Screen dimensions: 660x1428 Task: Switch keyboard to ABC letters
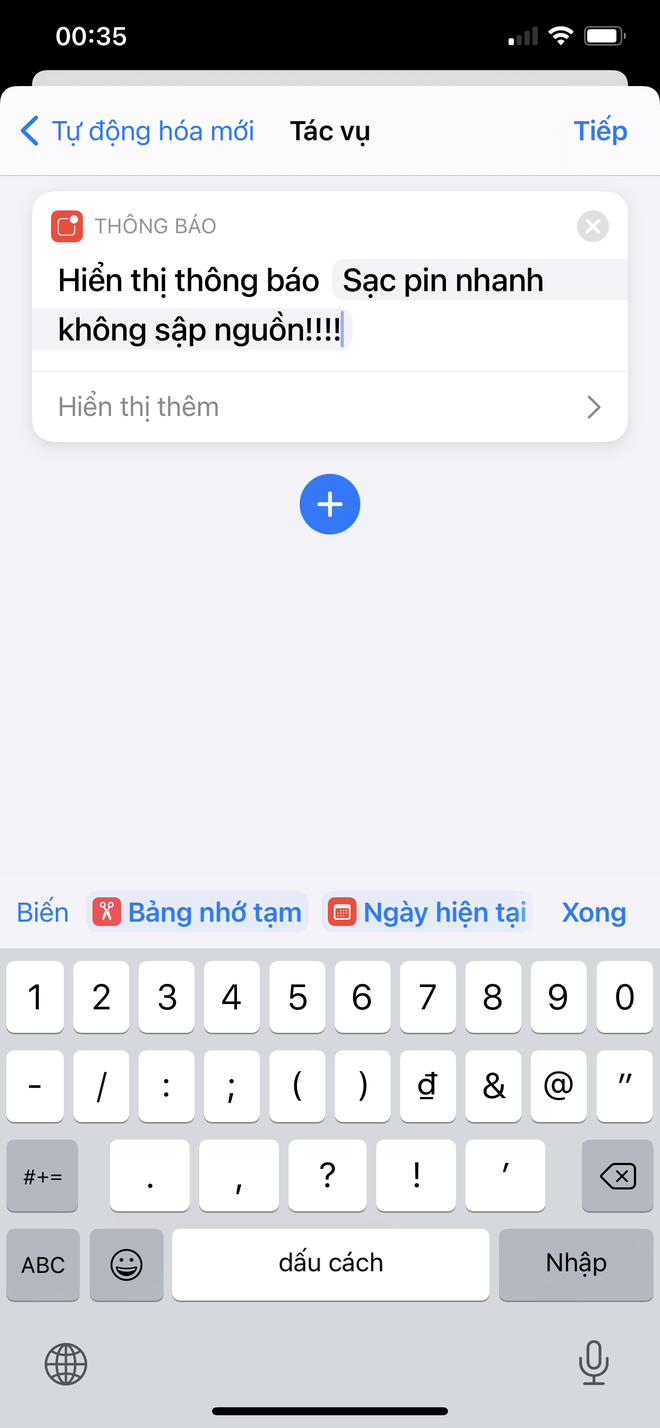coord(43,1265)
